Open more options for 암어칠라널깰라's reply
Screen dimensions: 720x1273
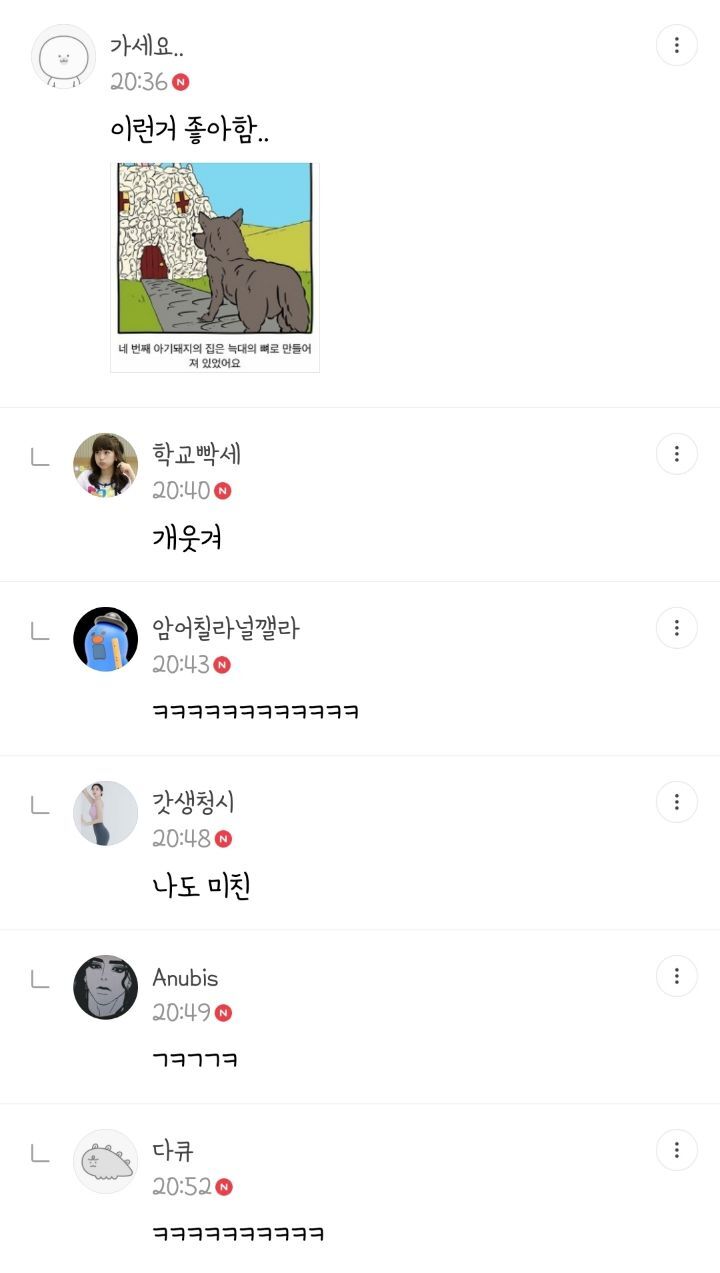[x=676, y=628]
